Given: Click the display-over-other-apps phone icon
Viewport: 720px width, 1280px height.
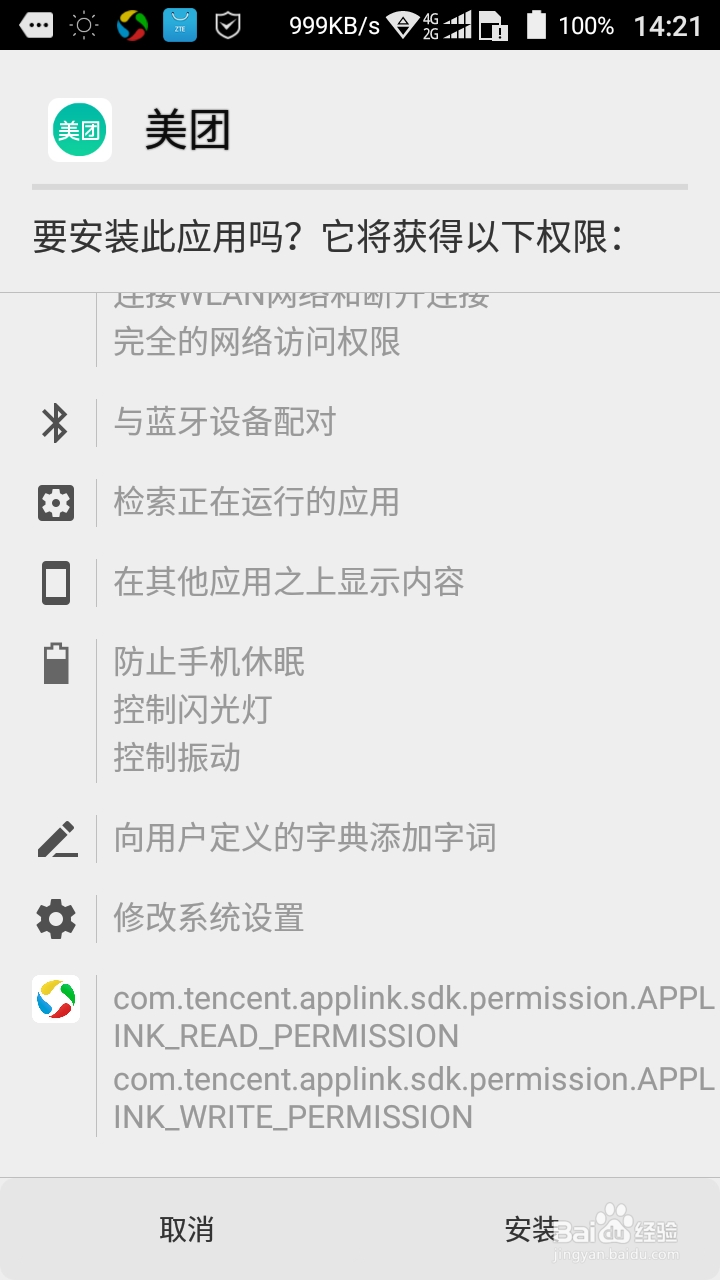Looking at the screenshot, I should [x=55, y=581].
